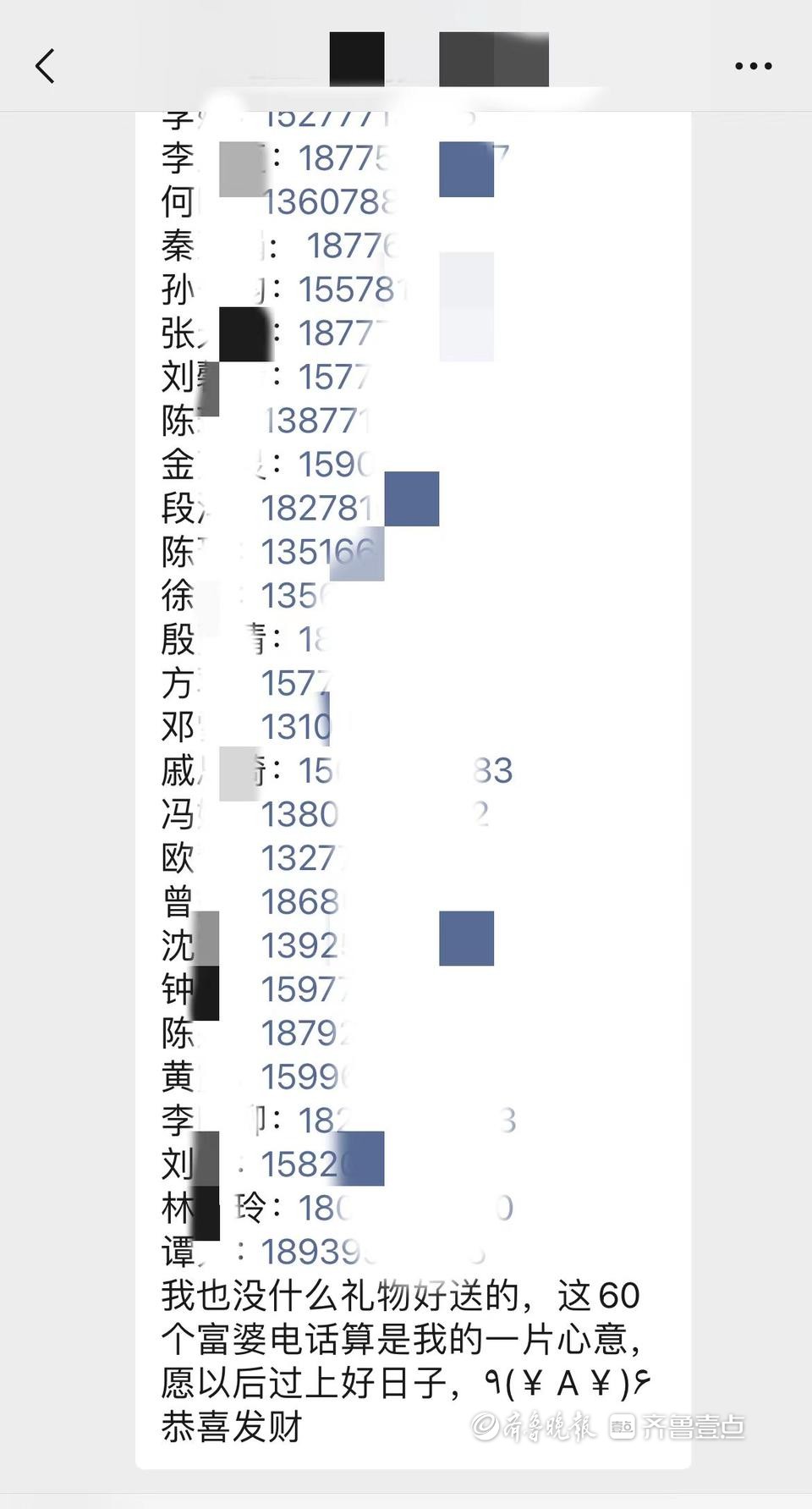This screenshot has width=812, height=1509.
Task: Go back using the top-left arrow
Action: point(46,65)
